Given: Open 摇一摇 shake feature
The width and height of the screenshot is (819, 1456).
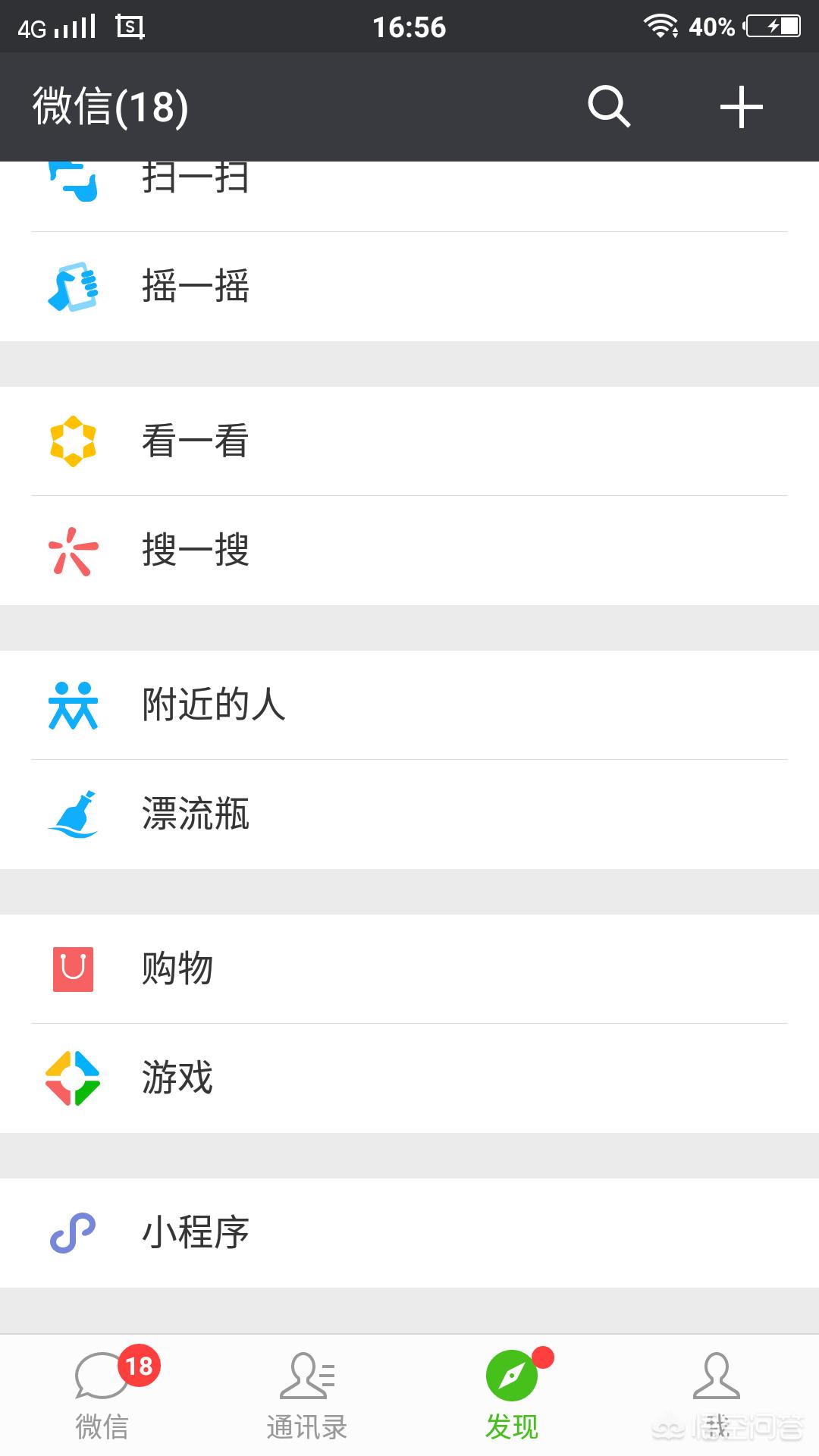Looking at the screenshot, I should tap(409, 287).
